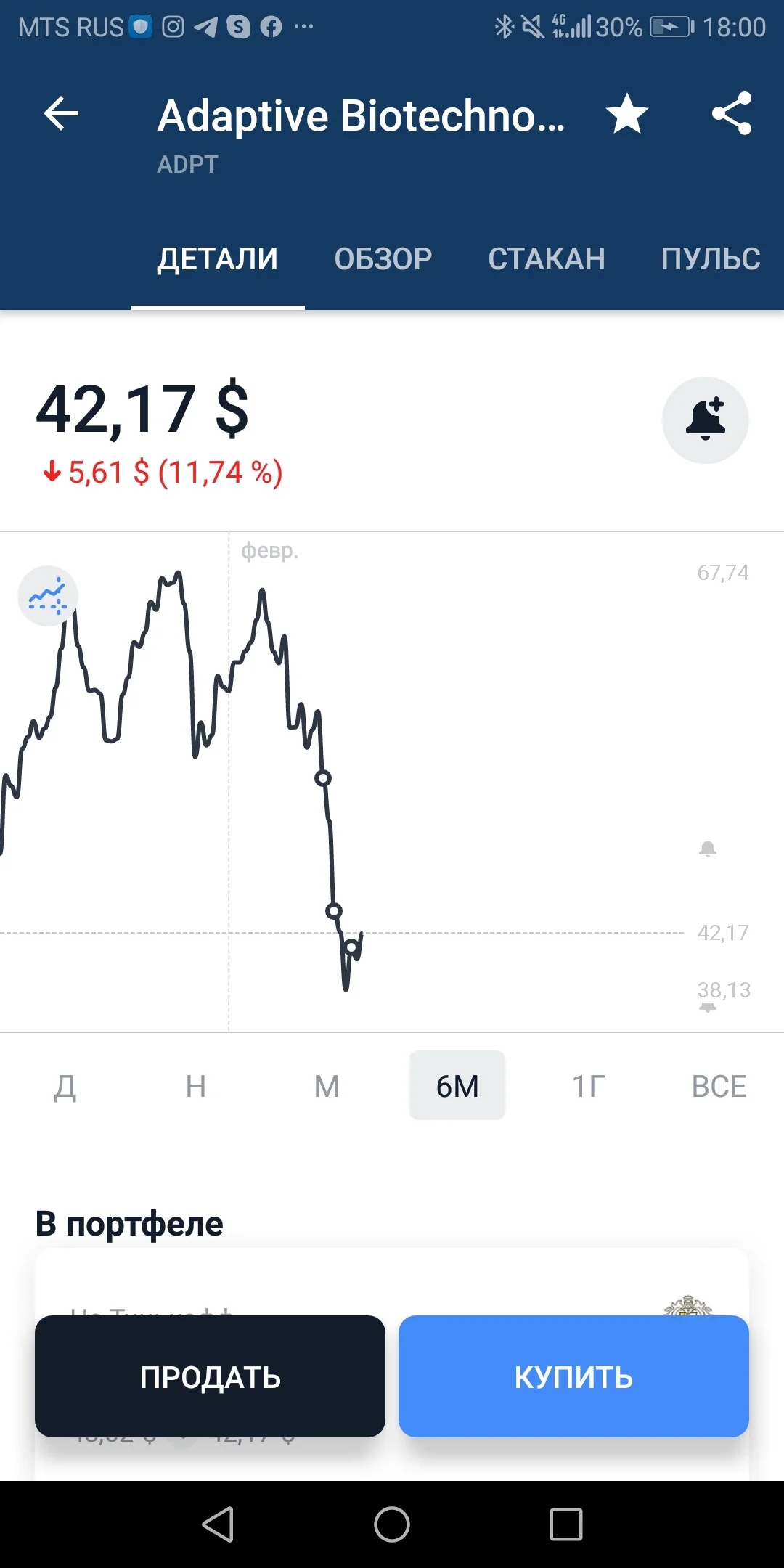Add a price alert with the bell icon
Screen dimensions: 784x1568
[x=706, y=420]
